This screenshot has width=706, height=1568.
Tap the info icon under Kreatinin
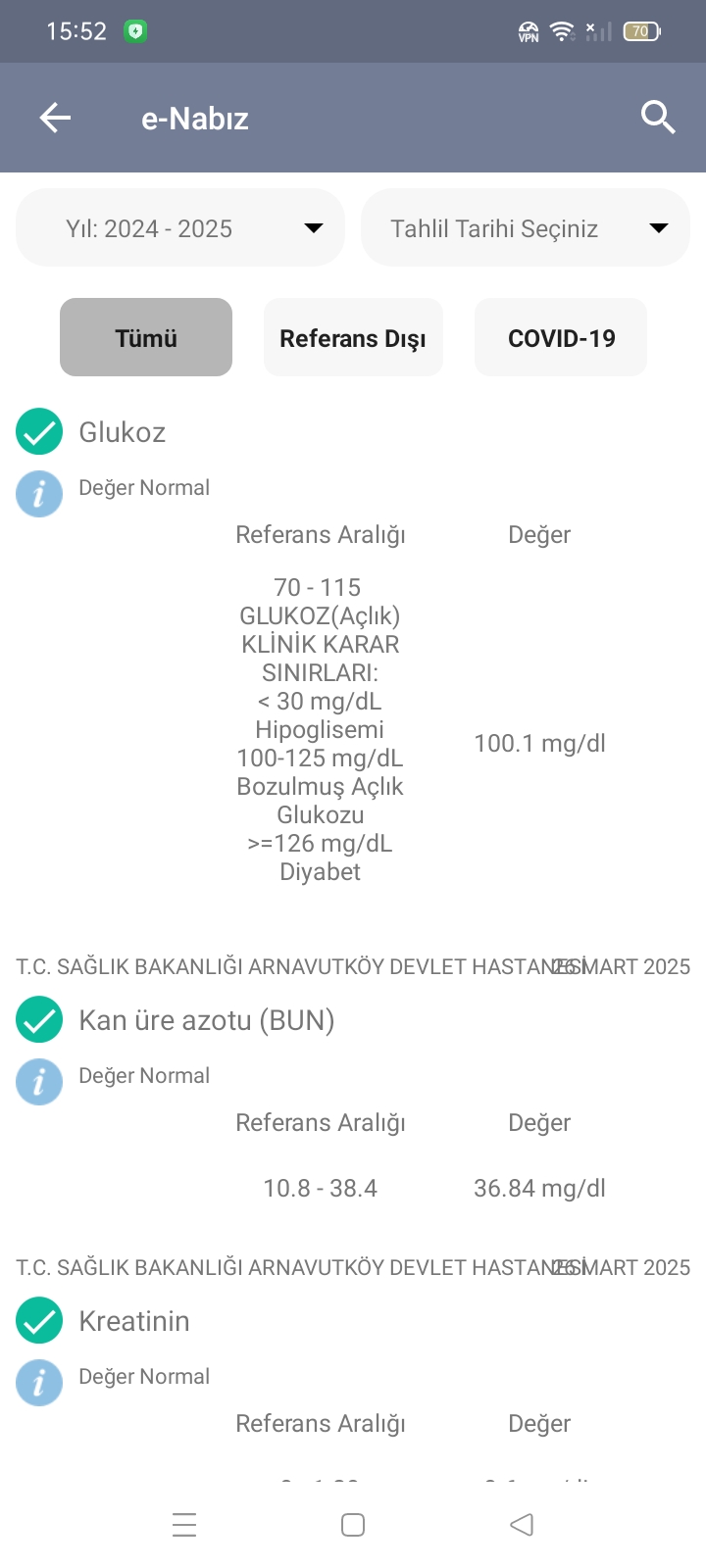point(39,1383)
